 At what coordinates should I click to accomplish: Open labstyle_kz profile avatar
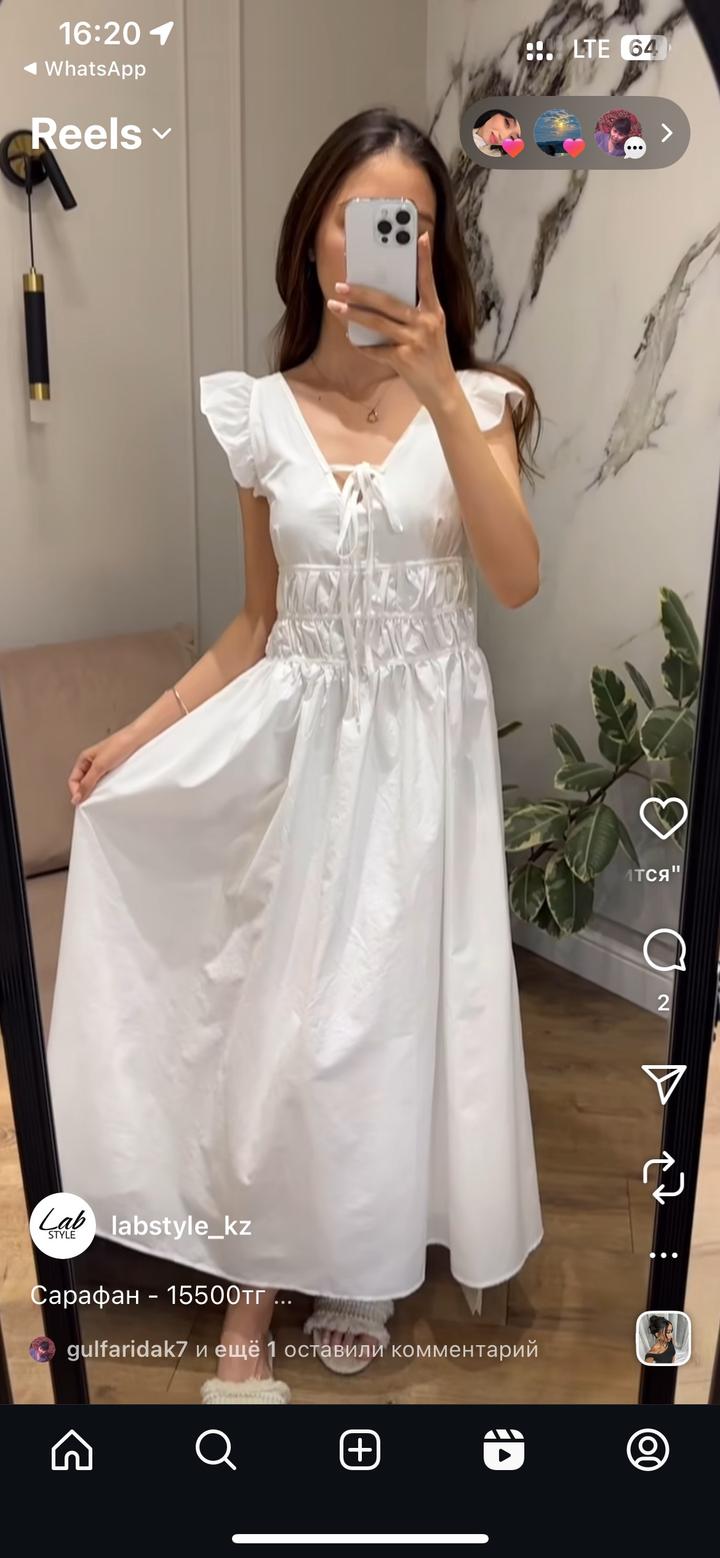(x=63, y=1226)
